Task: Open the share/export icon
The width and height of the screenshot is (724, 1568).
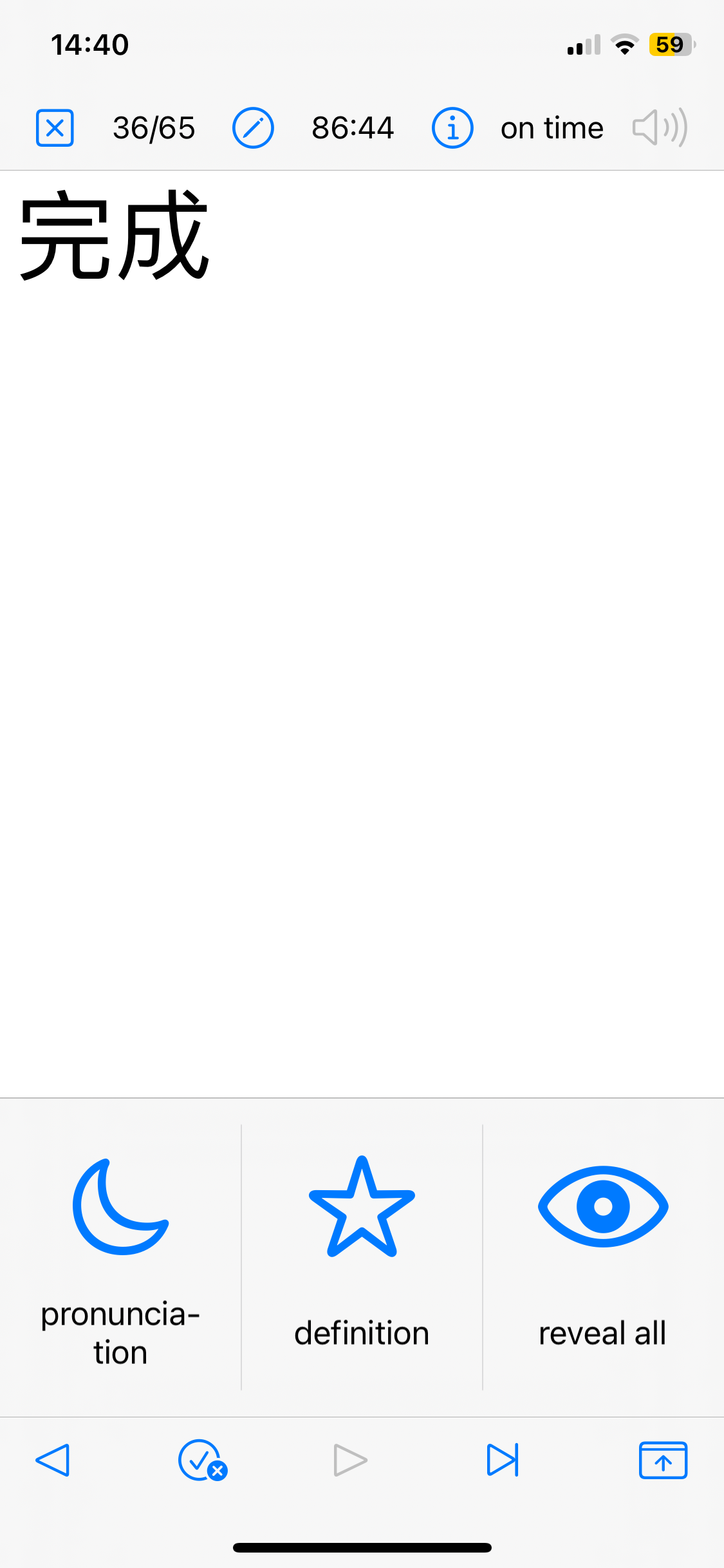Action: tap(663, 1460)
